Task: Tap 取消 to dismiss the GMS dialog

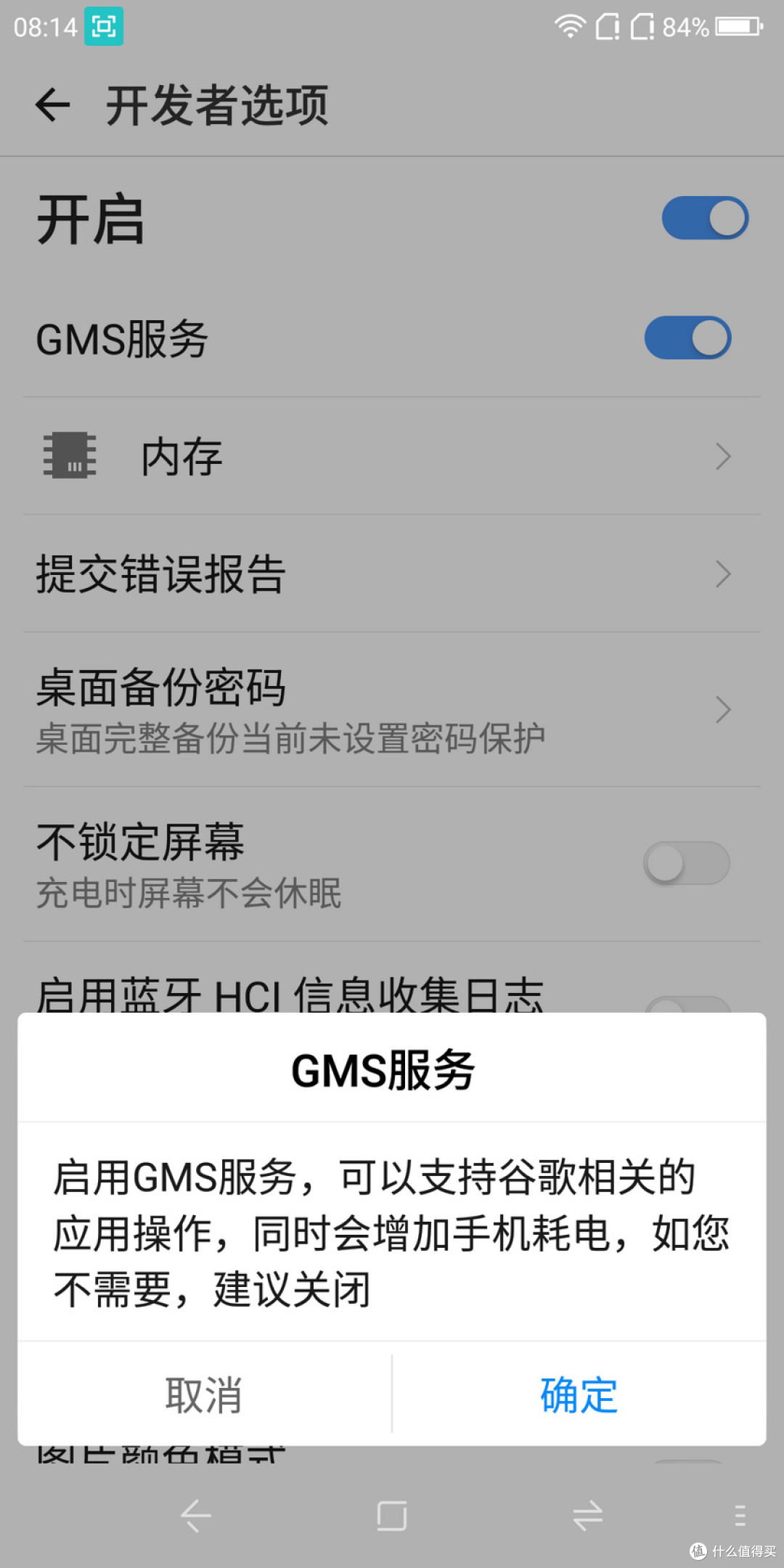Action: pos(205,1394)
